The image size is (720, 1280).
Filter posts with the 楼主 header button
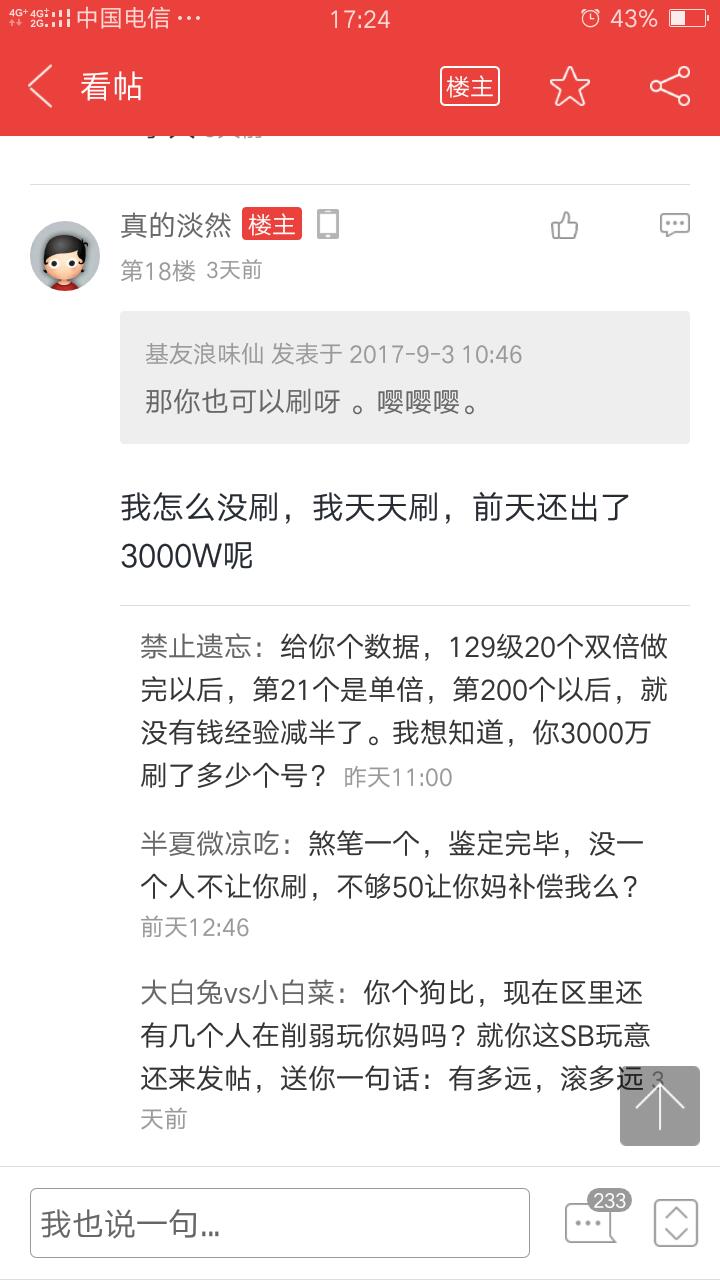click(x=469, y=87)
